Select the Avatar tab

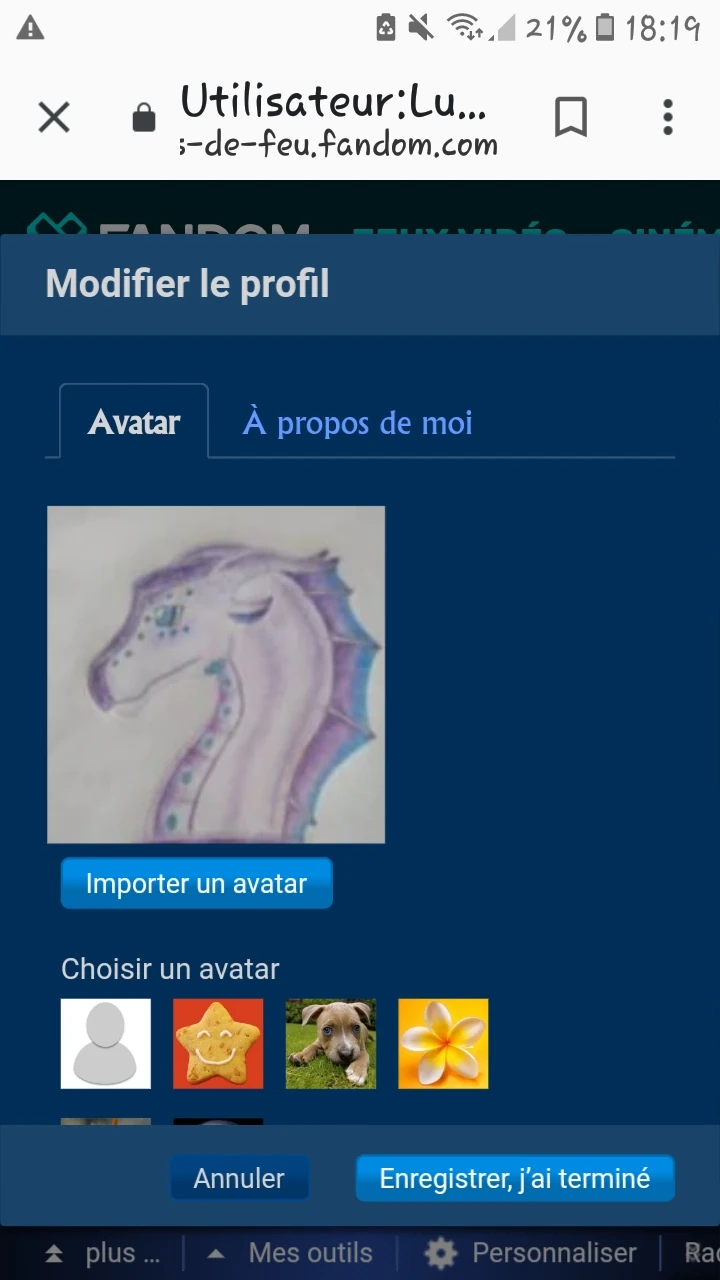[x=134, y=422]
